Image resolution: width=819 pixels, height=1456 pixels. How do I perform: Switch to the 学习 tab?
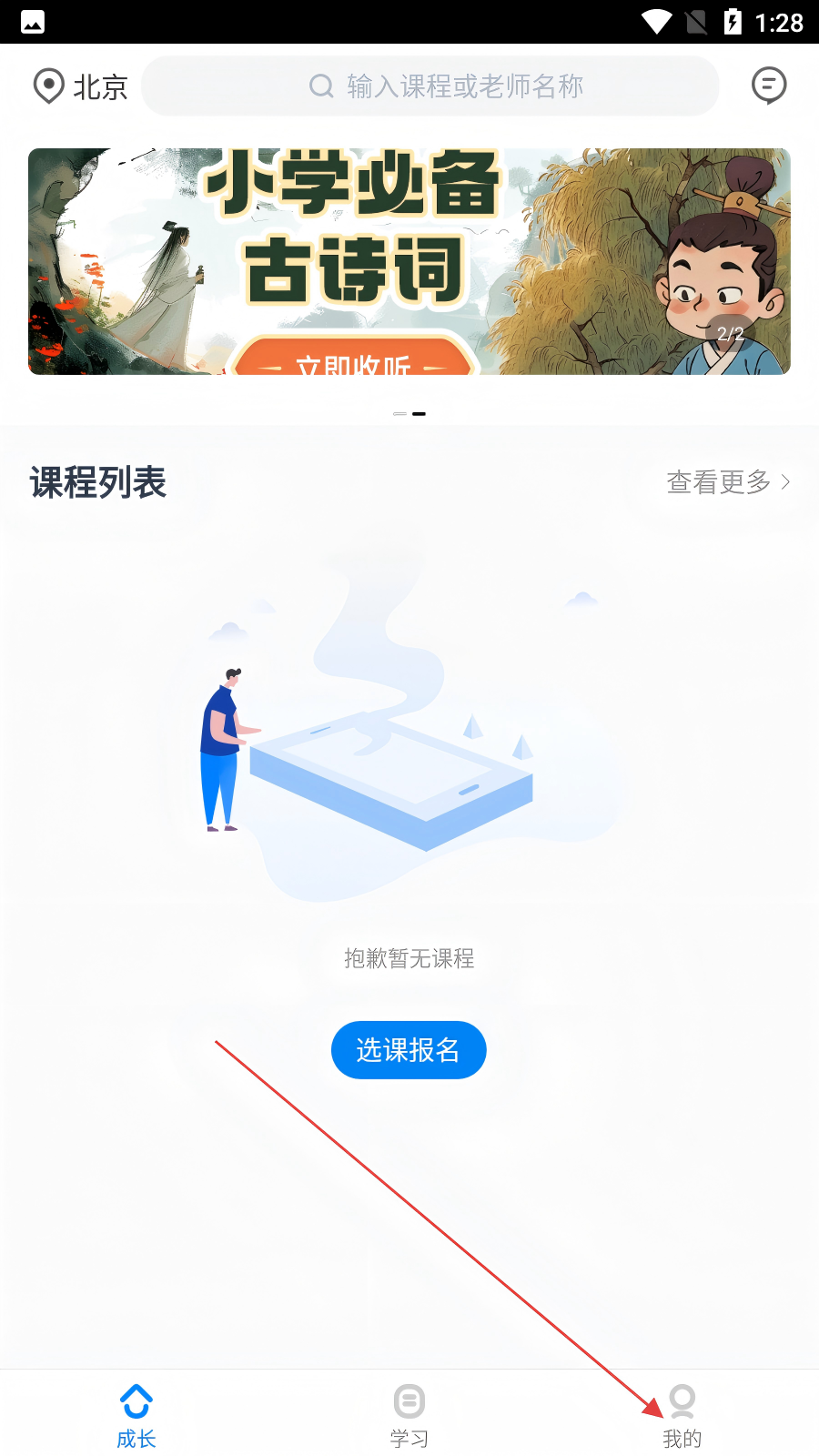tap(409, 1416)
